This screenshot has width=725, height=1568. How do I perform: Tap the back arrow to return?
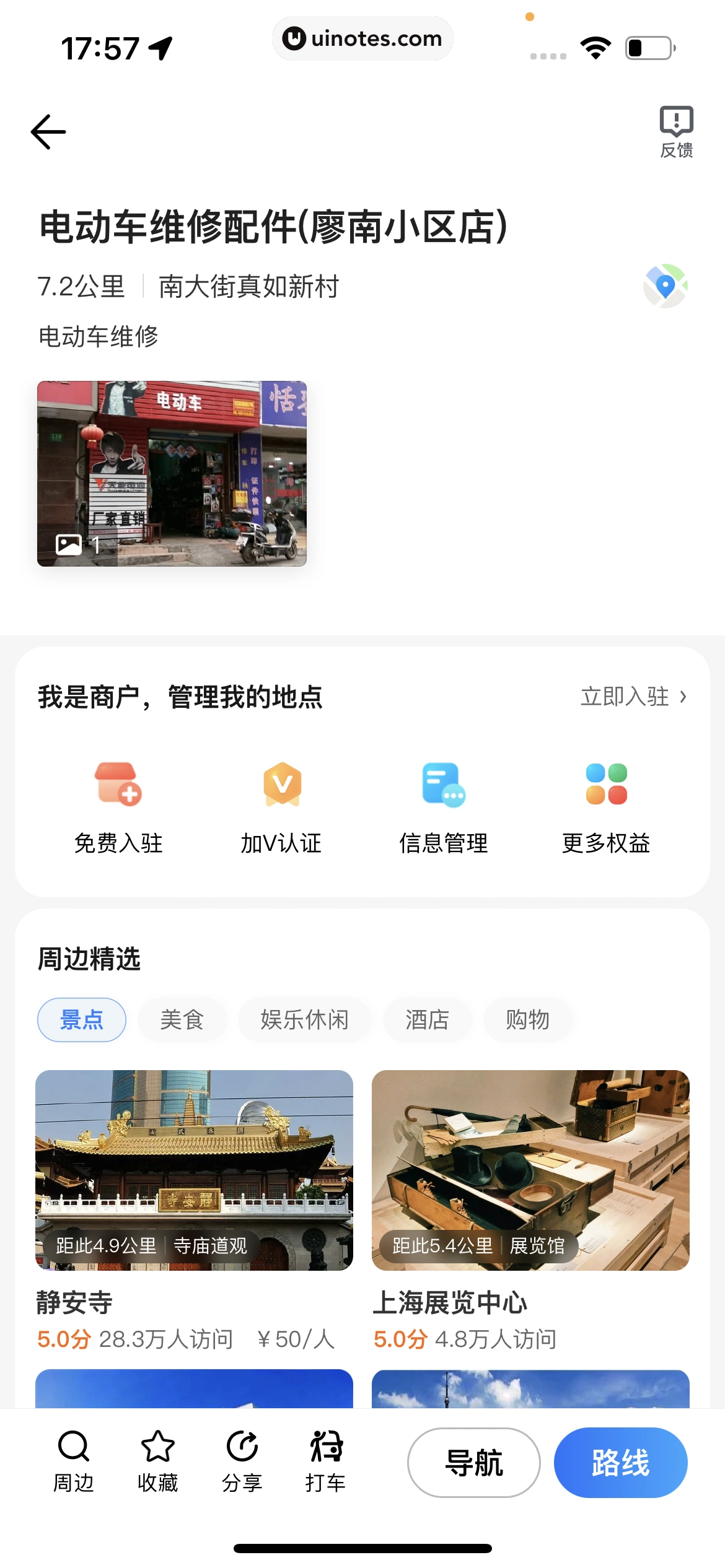(x=48, y=131)
